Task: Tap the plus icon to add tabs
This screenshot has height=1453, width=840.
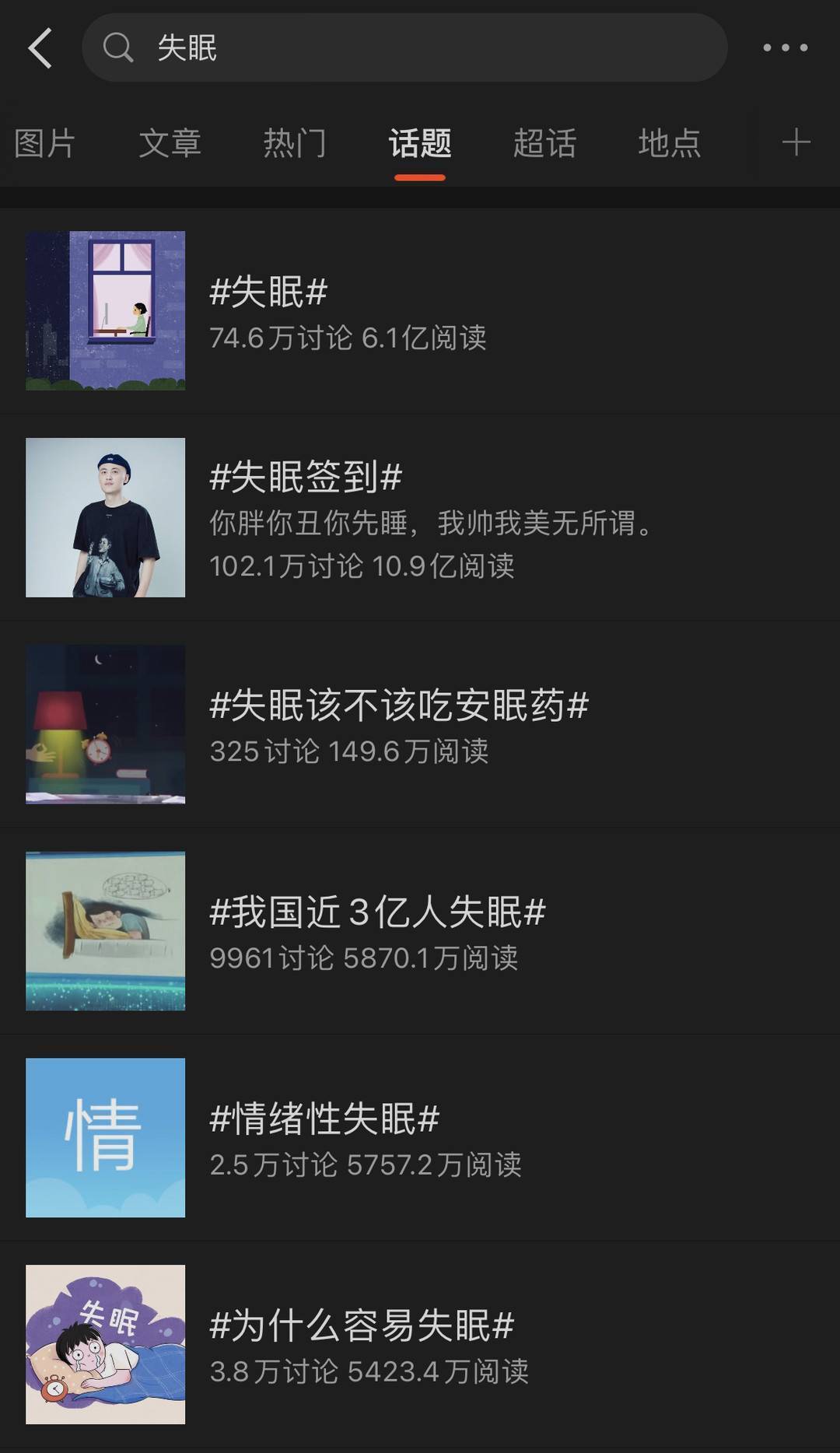Action: [x=796, y=143]
